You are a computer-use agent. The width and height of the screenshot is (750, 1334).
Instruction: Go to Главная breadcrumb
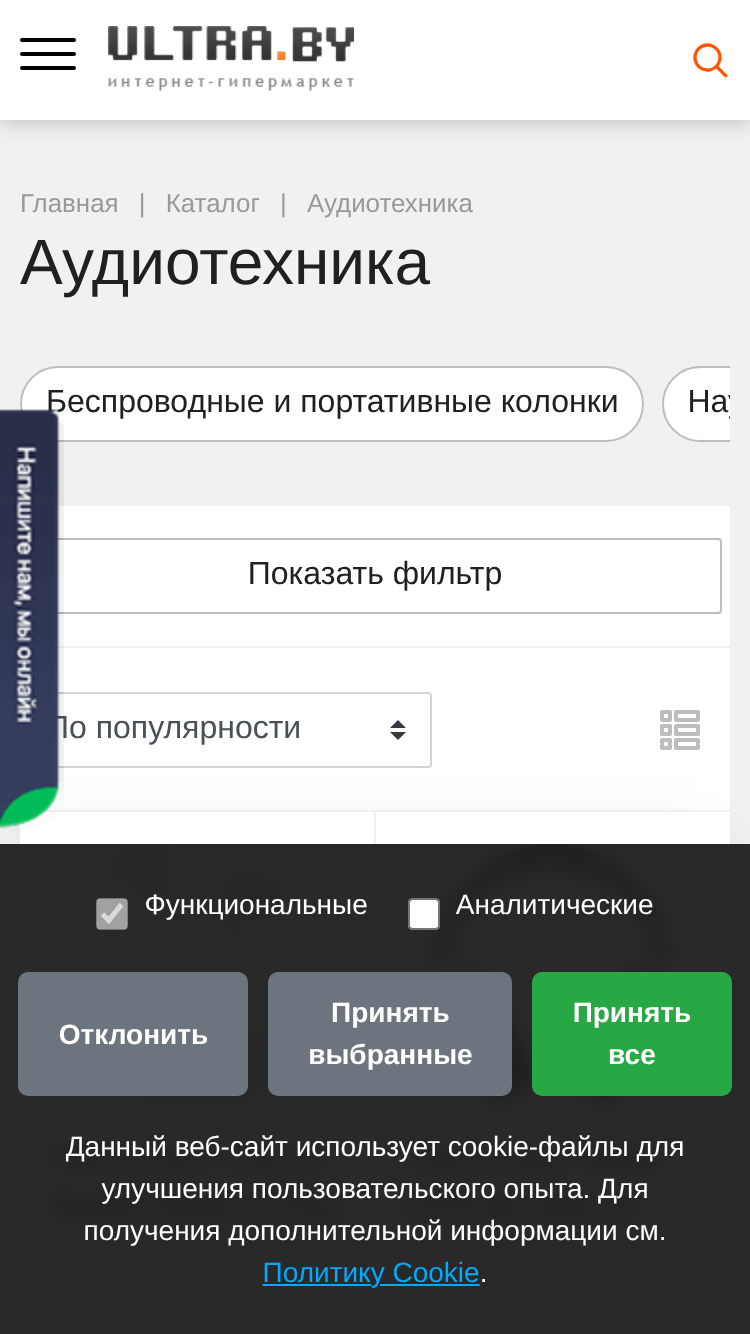coord(69,204)
